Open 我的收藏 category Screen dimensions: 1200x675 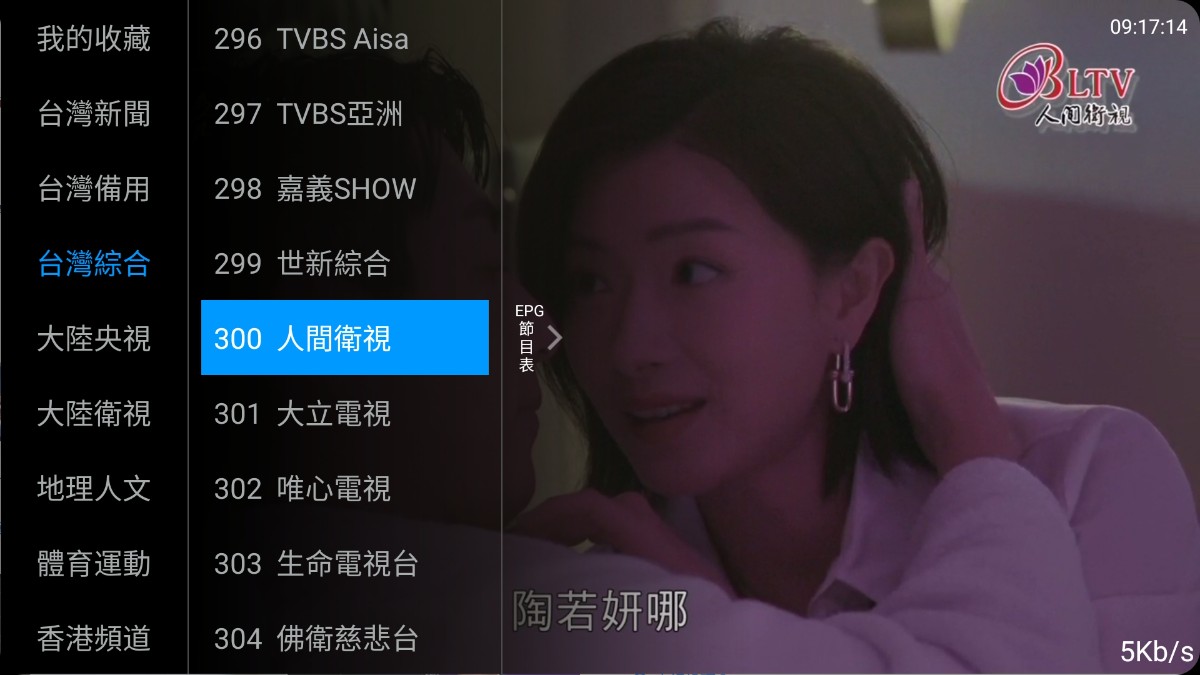point(94,39)
